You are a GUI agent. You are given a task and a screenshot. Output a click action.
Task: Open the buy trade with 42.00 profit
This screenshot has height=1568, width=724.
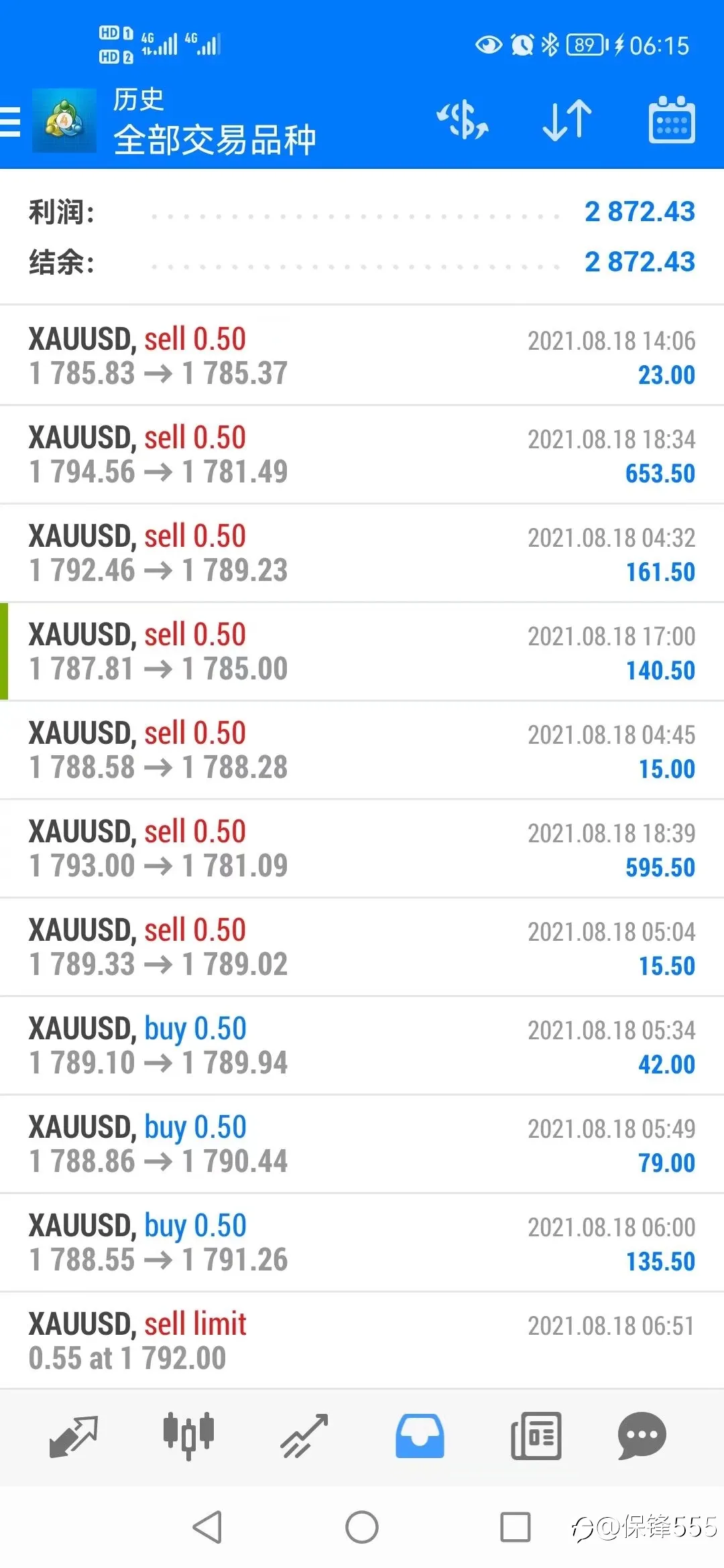click(x=362, y=1045)
